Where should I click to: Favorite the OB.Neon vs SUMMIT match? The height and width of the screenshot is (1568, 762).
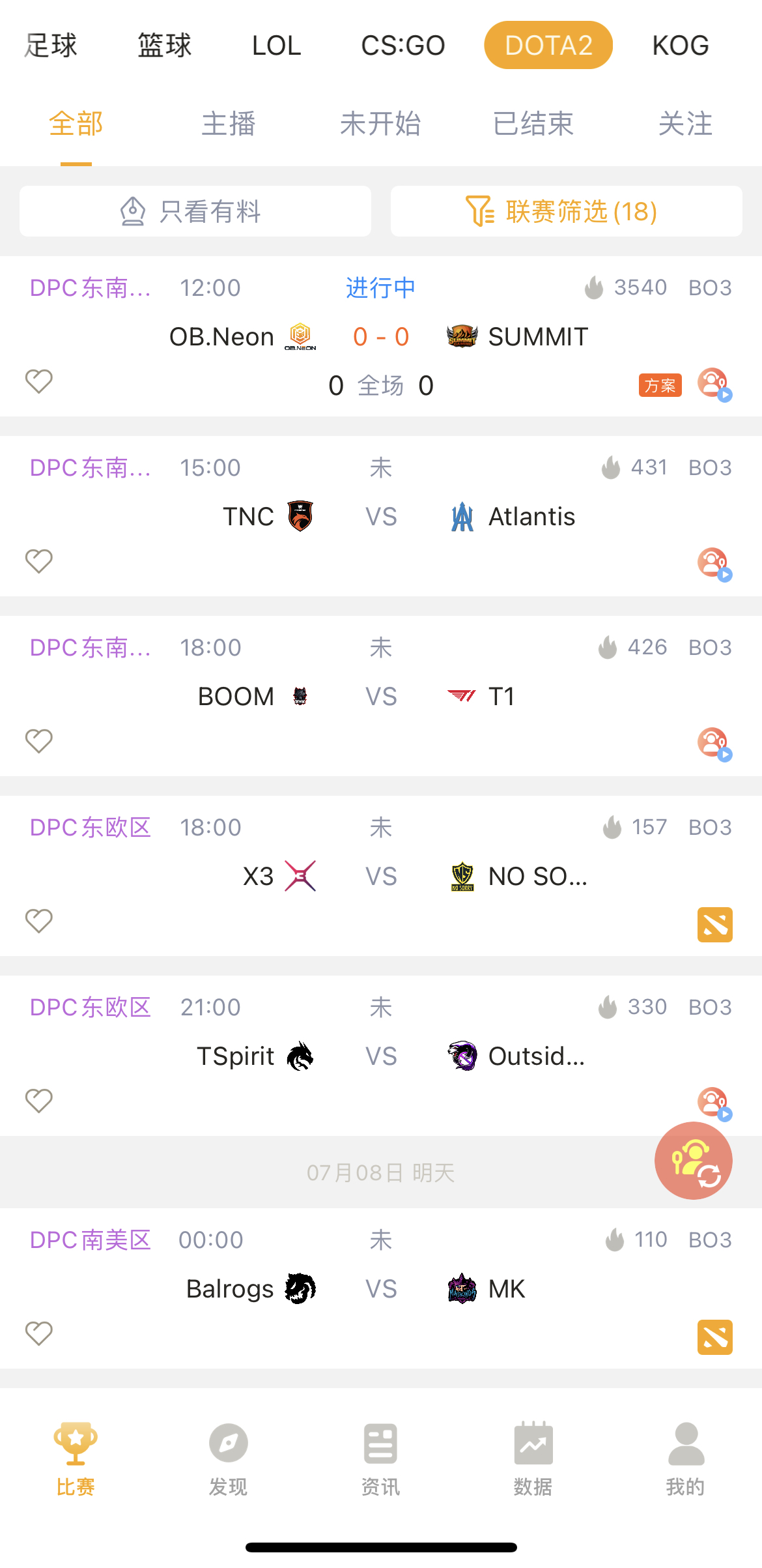click(38, 381)
